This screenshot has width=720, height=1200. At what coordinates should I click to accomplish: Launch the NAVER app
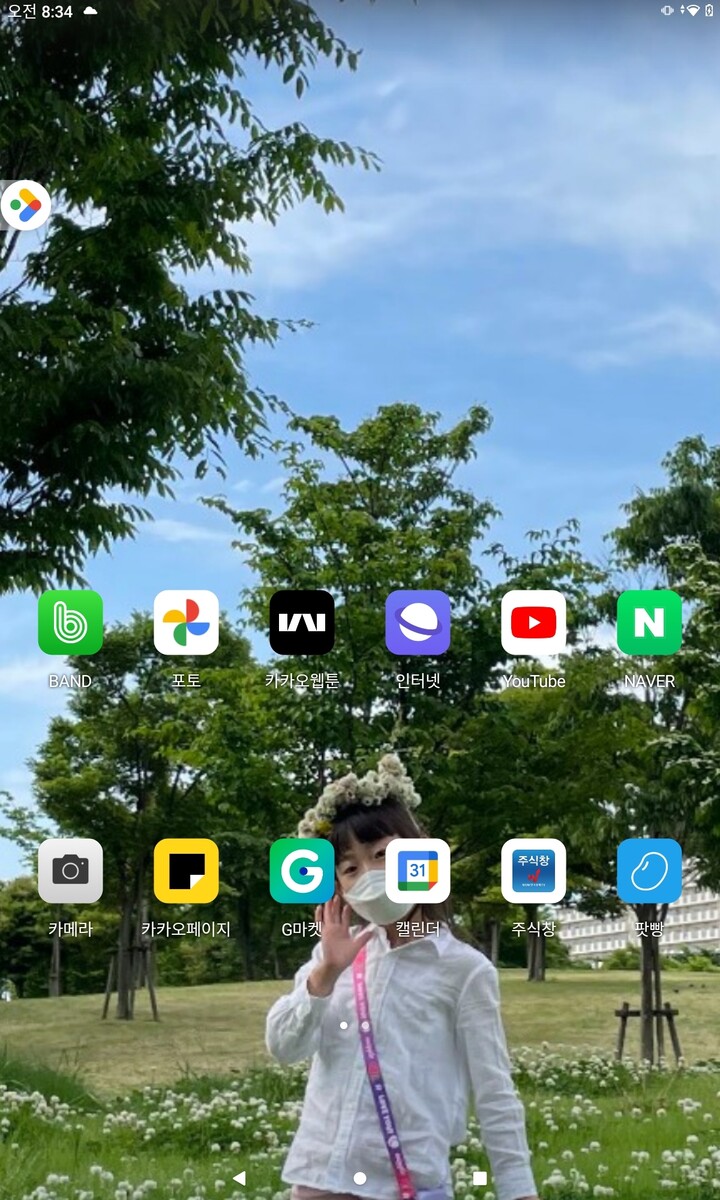coord(649,623)
